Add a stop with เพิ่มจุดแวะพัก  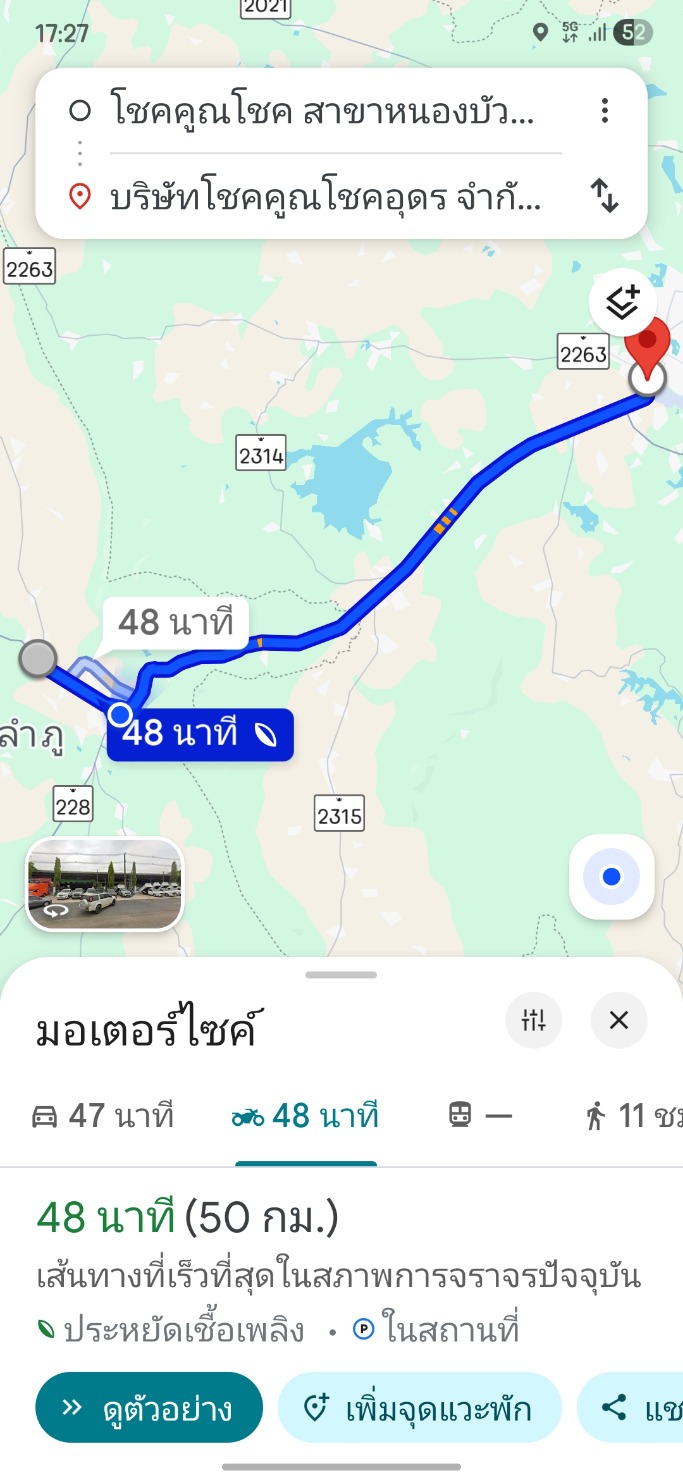[x=419, y=1408]
